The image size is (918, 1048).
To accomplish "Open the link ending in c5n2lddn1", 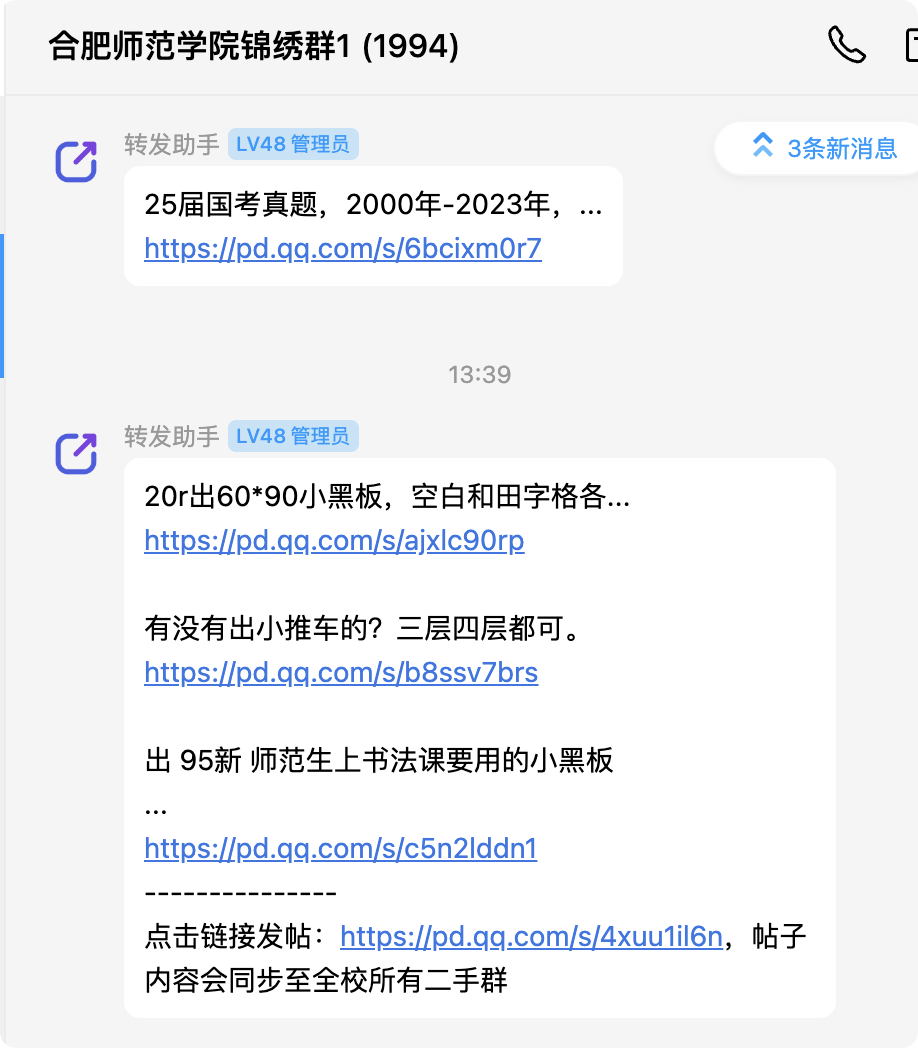I will pos(341,848).
